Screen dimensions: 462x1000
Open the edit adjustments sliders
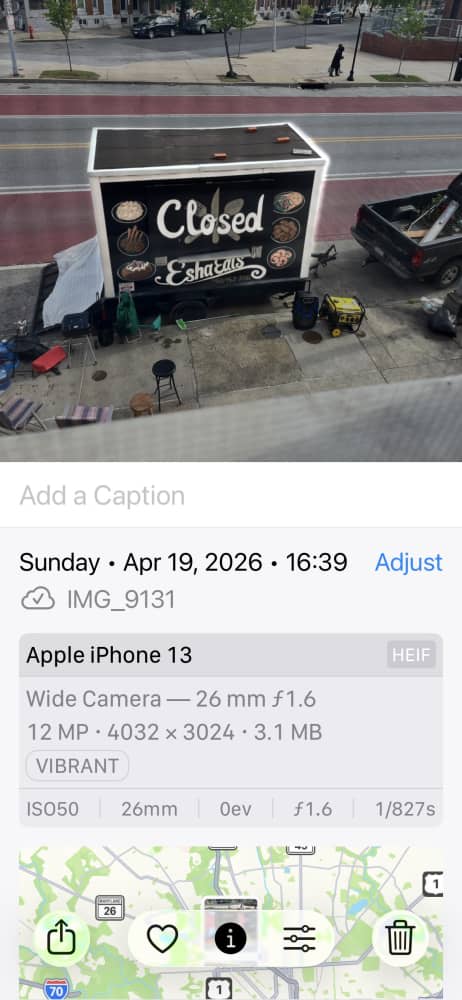(299, 939)
